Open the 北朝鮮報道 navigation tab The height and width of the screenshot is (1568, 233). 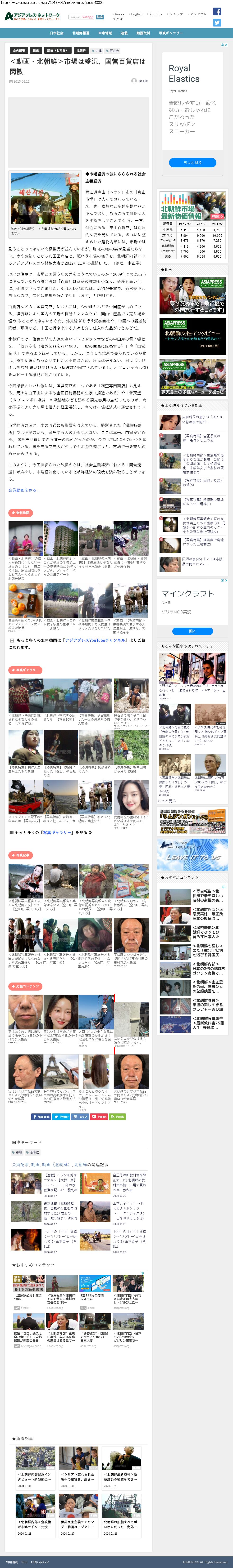tap(81, 33)
